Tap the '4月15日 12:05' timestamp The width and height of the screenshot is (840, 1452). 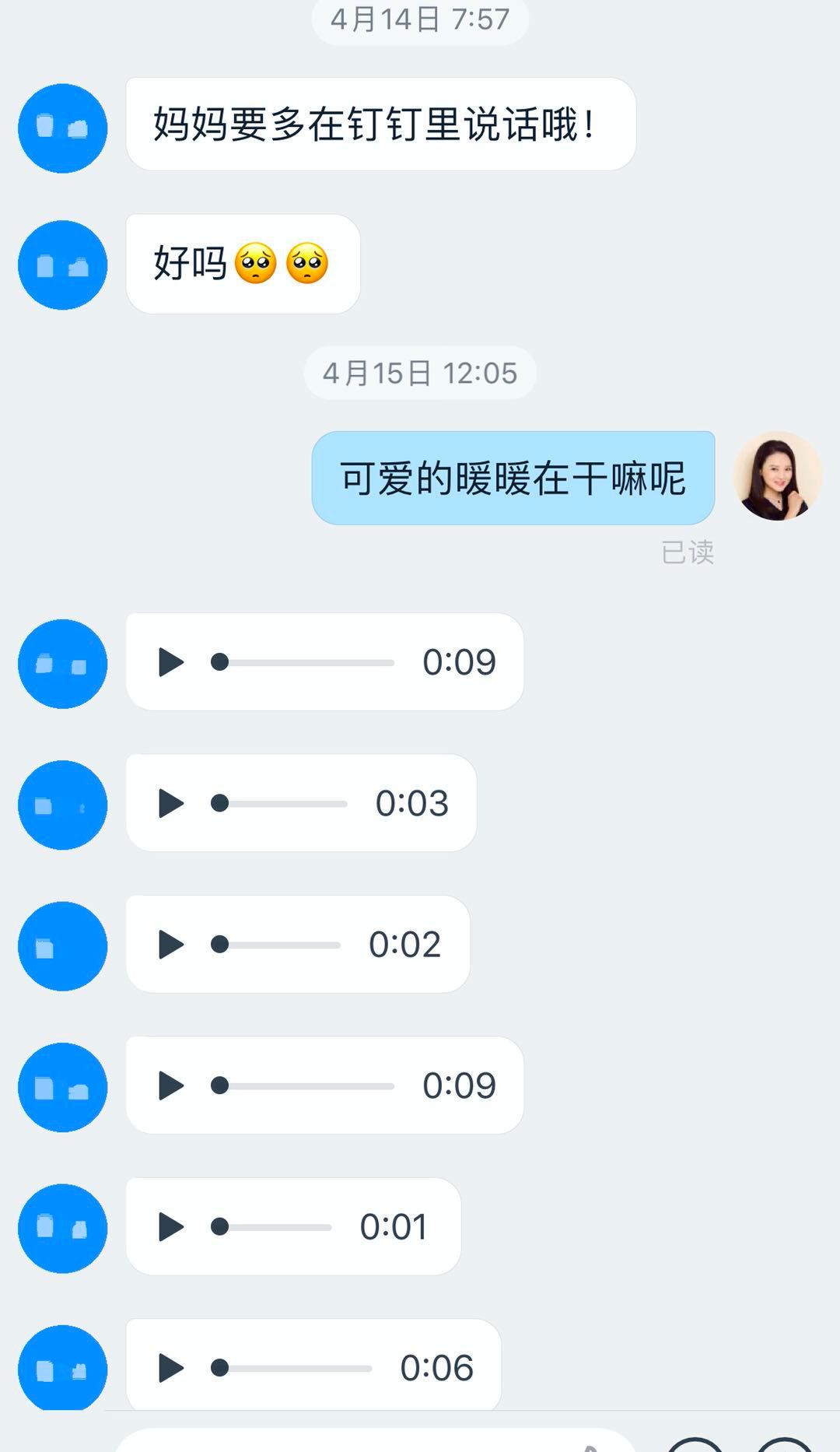[x=419, y=374]
